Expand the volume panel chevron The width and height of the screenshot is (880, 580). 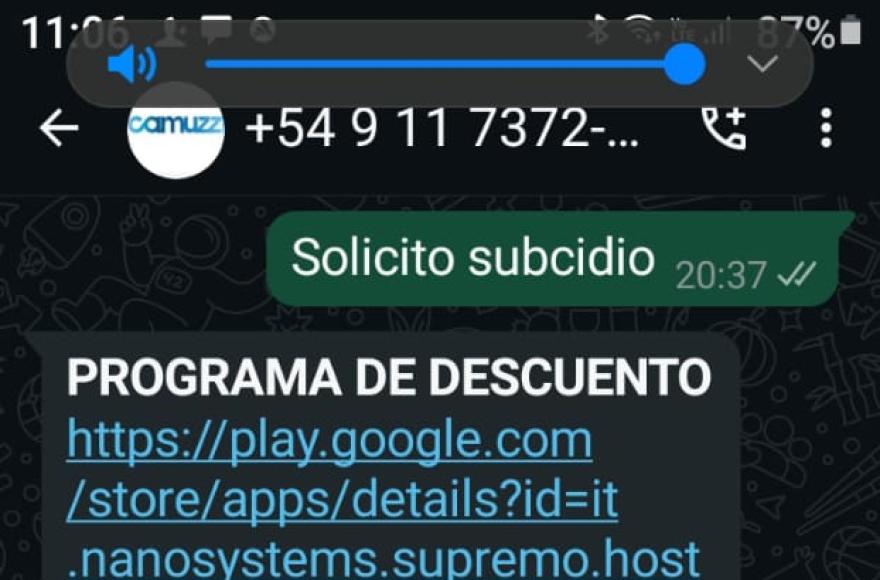(763, 65)
